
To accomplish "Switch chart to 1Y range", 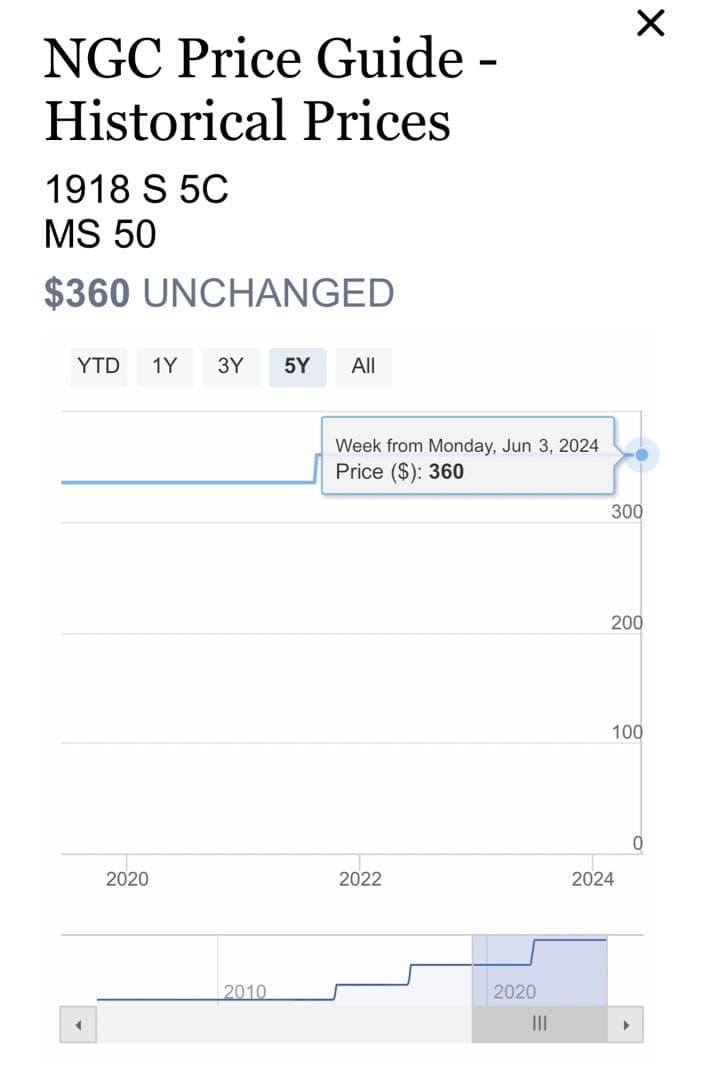I will pos(164,366).
